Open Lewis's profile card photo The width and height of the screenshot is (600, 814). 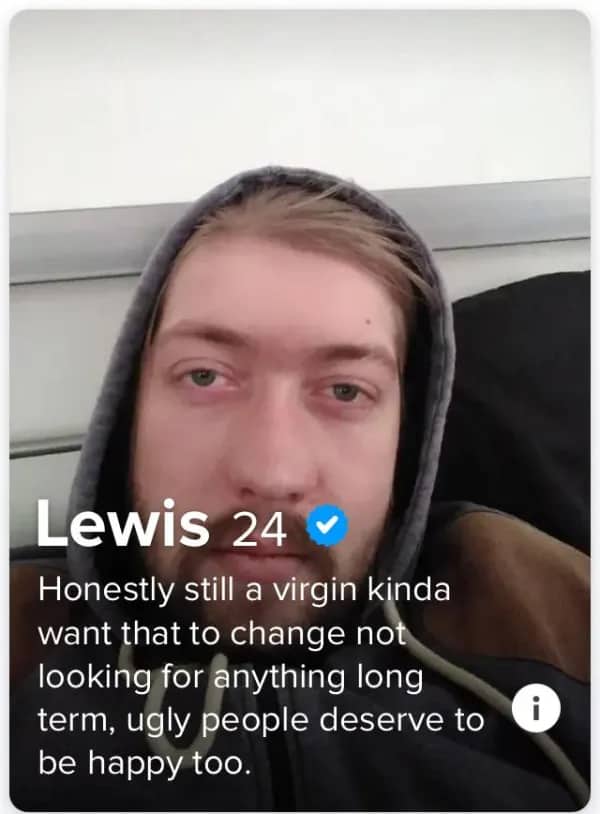pos(300,300)
